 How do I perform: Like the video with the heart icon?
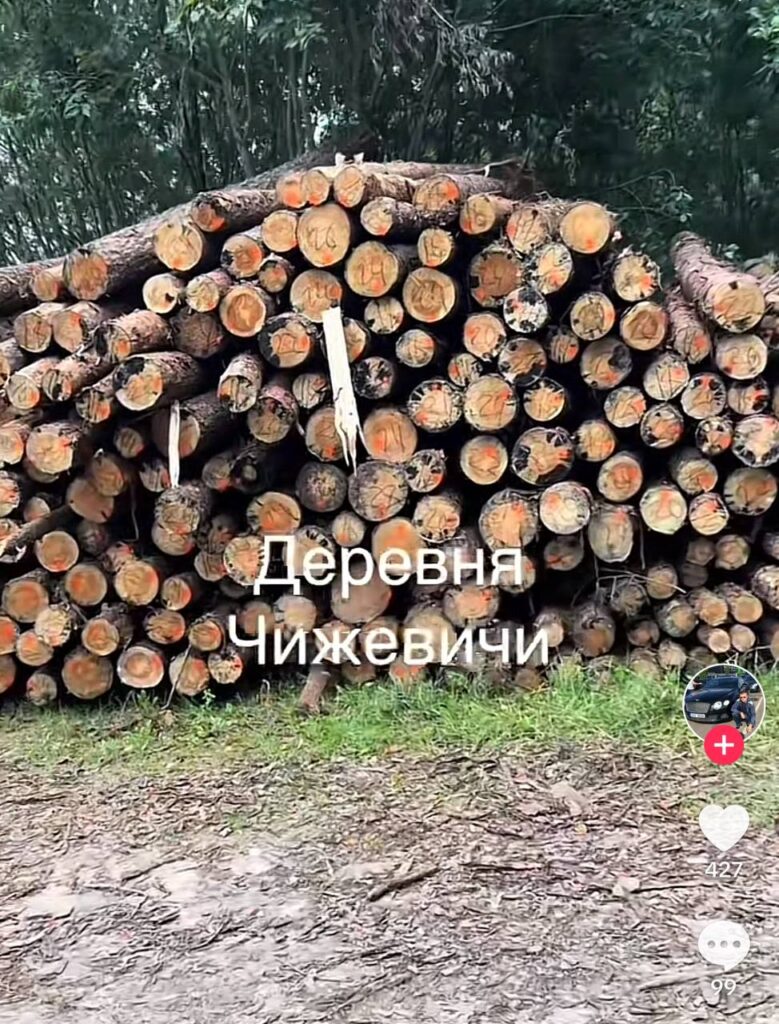click(723, 826)
